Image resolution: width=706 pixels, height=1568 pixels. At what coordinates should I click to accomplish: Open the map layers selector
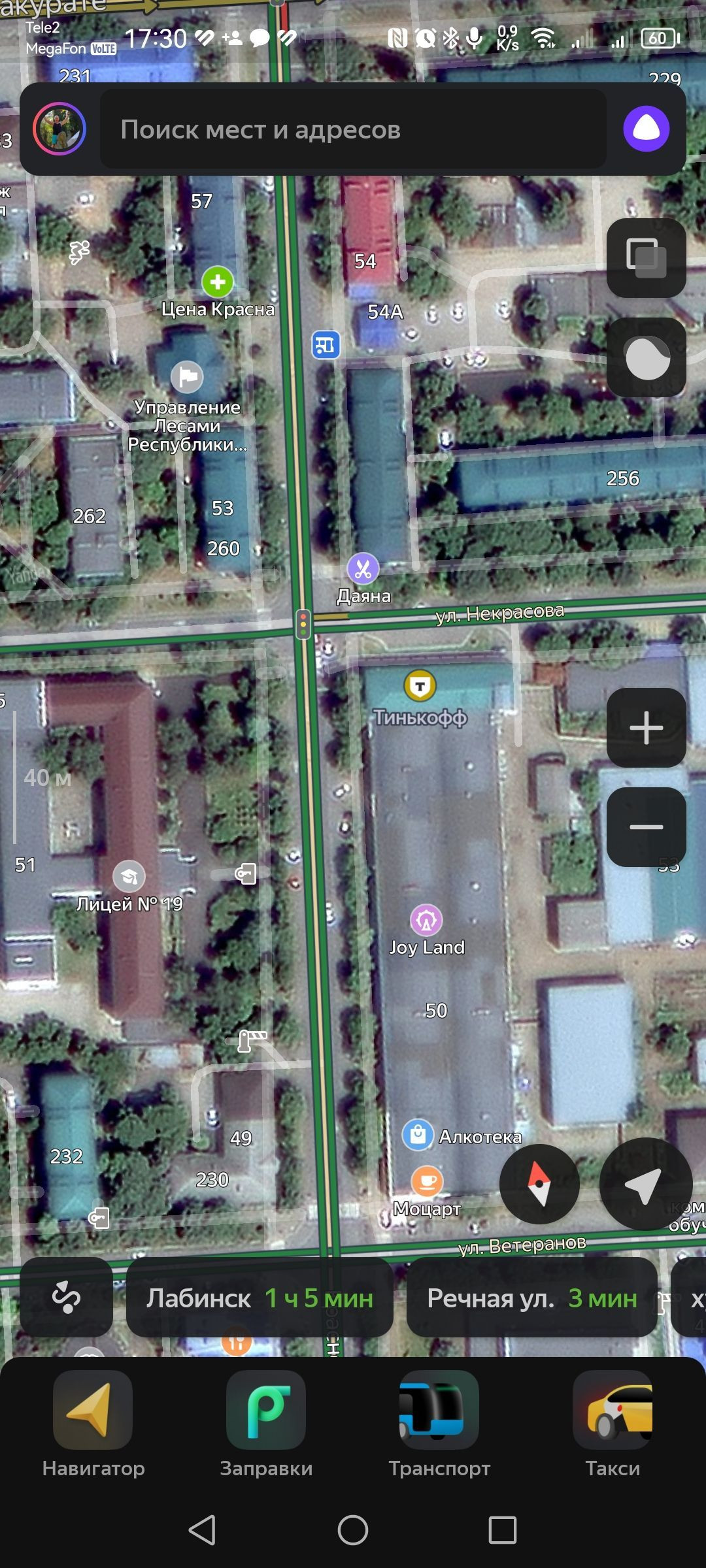(x=646, y=258)
